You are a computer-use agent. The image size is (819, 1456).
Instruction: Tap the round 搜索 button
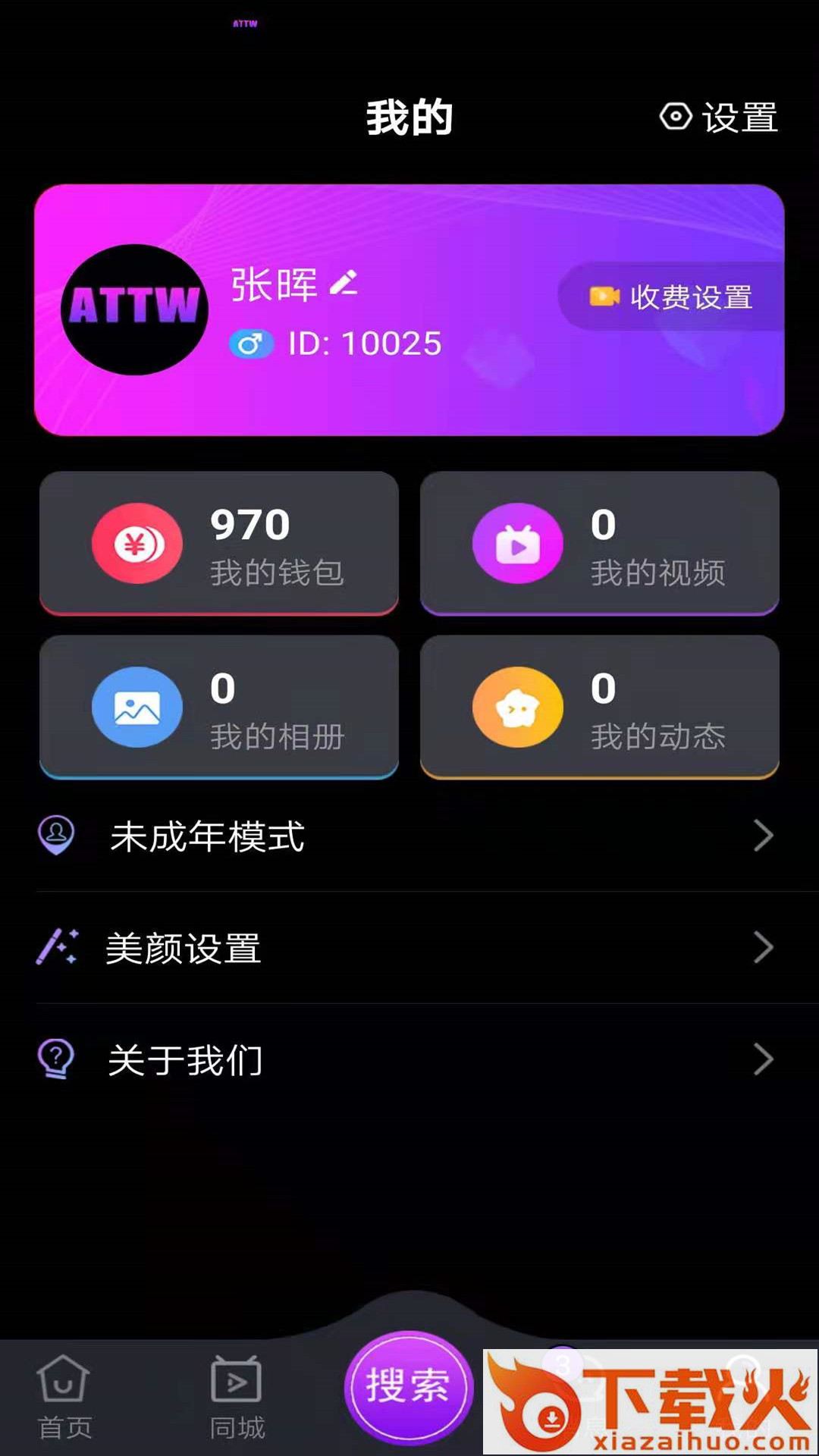(409, 1386)
